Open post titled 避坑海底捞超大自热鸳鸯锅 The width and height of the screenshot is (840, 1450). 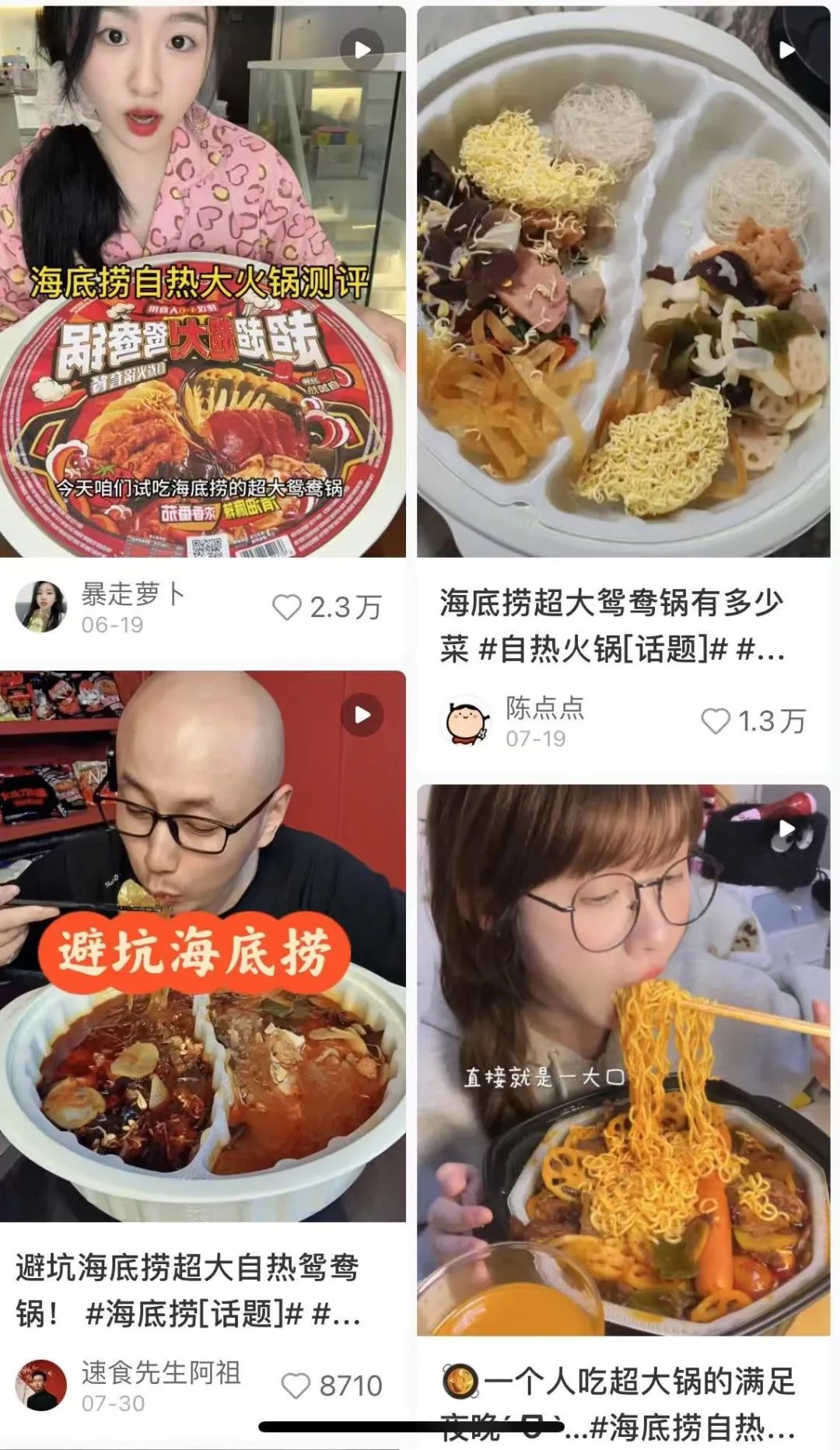(187, 1291)
